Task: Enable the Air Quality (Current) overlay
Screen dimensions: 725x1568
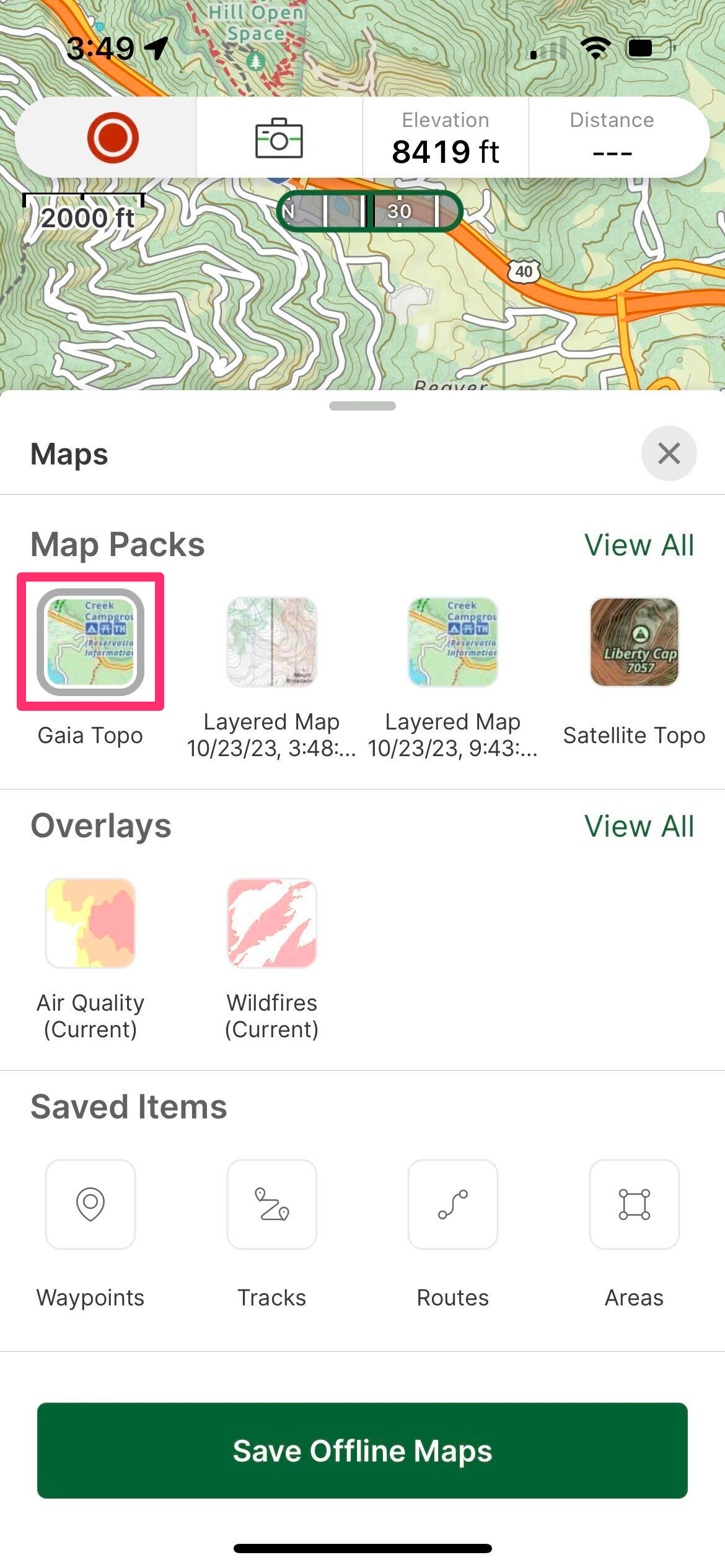Action: [x=90, y=923]
